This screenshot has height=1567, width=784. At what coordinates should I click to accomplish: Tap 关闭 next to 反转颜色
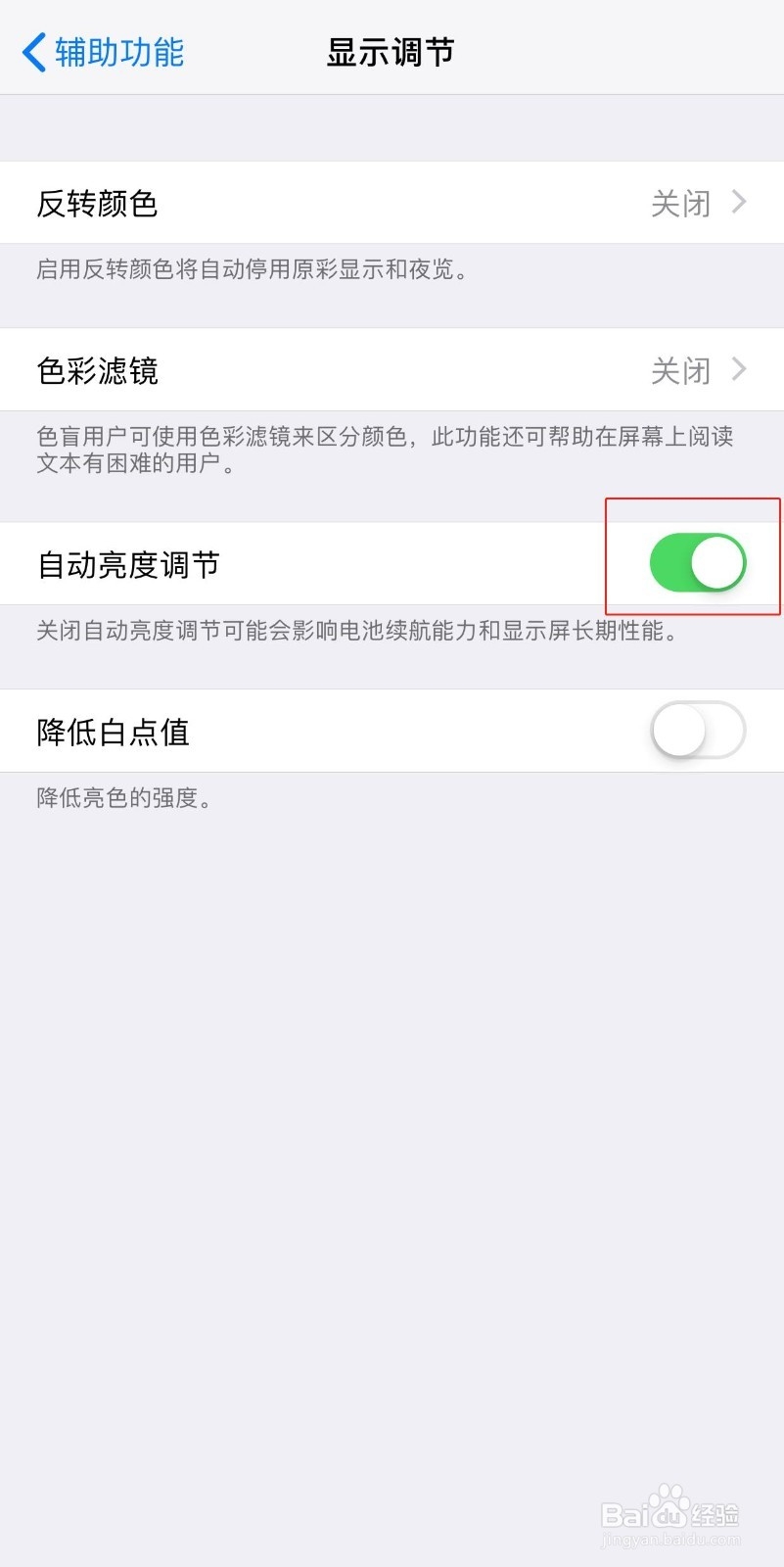682,203
